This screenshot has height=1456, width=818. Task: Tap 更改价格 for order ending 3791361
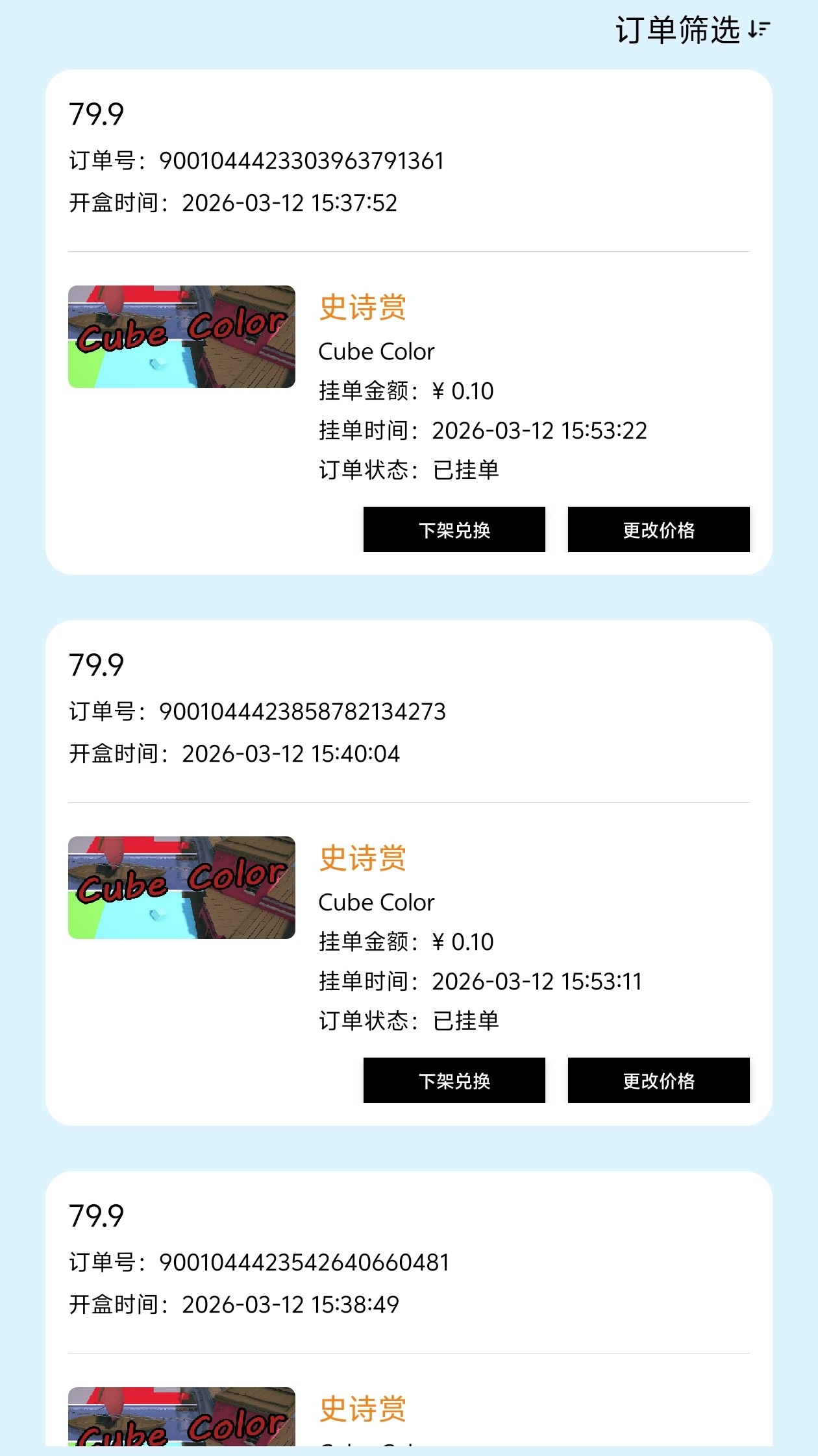click(x=658, y=529)
